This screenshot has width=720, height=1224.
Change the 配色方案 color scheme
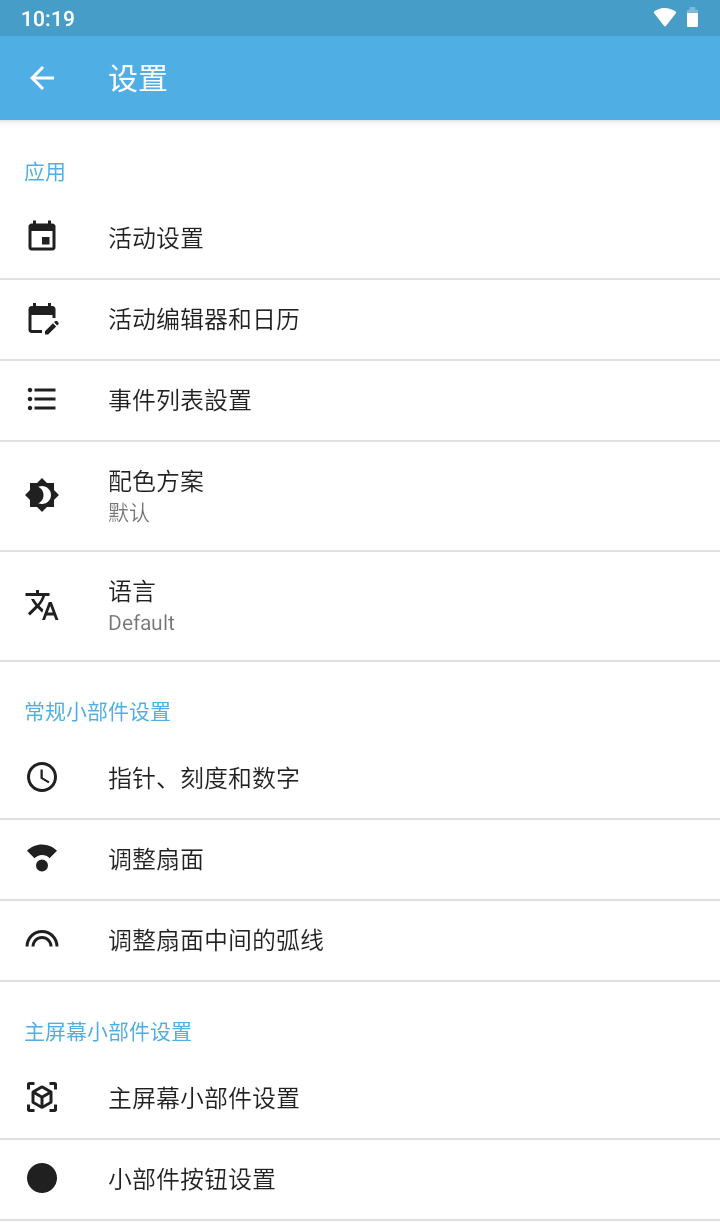pos(360,496)
